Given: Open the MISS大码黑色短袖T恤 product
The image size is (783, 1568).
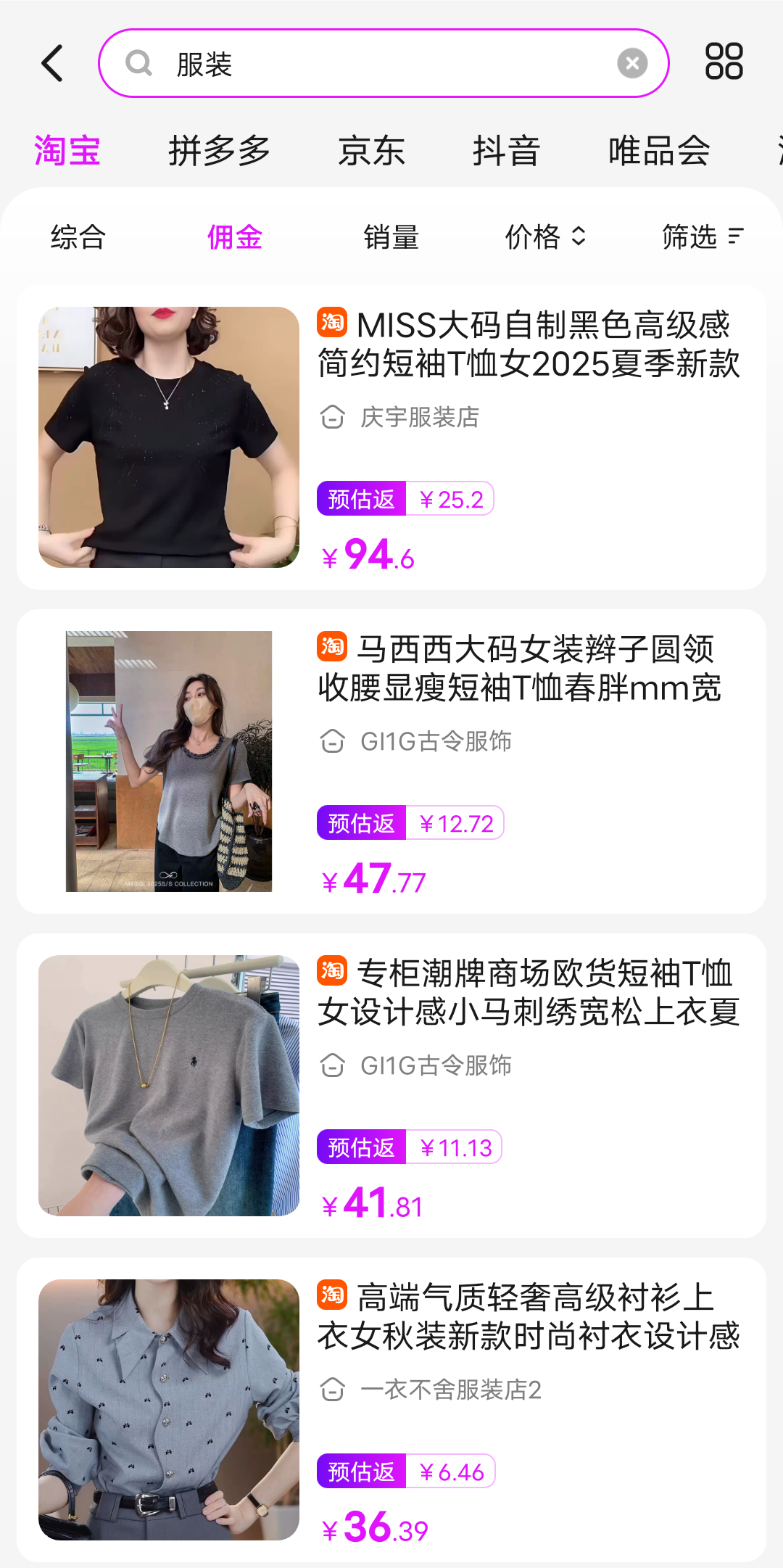Looking at the screenshot, I should [x=391, y=437].
